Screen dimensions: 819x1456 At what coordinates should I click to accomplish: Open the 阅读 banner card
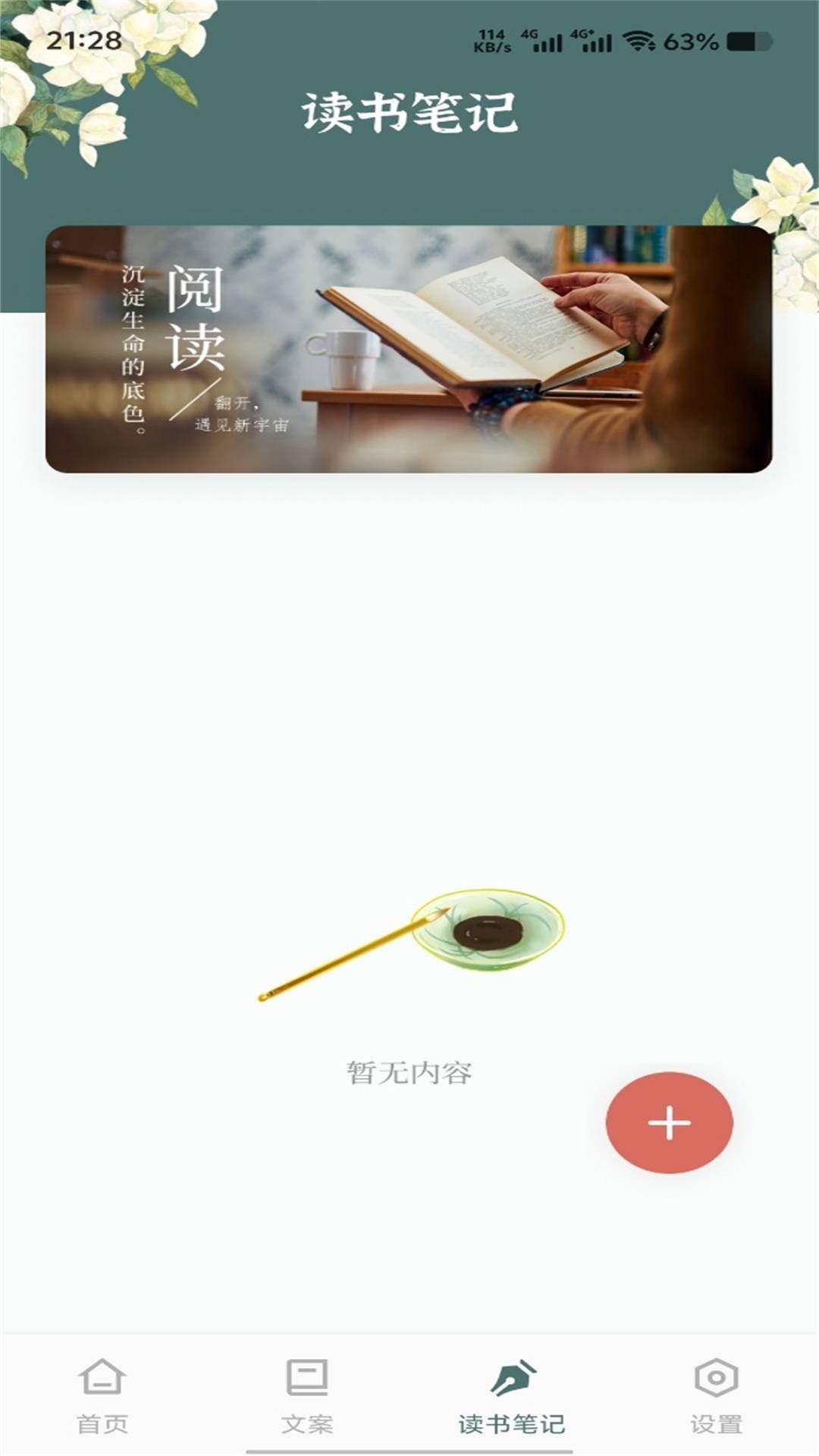coord(409,350)
